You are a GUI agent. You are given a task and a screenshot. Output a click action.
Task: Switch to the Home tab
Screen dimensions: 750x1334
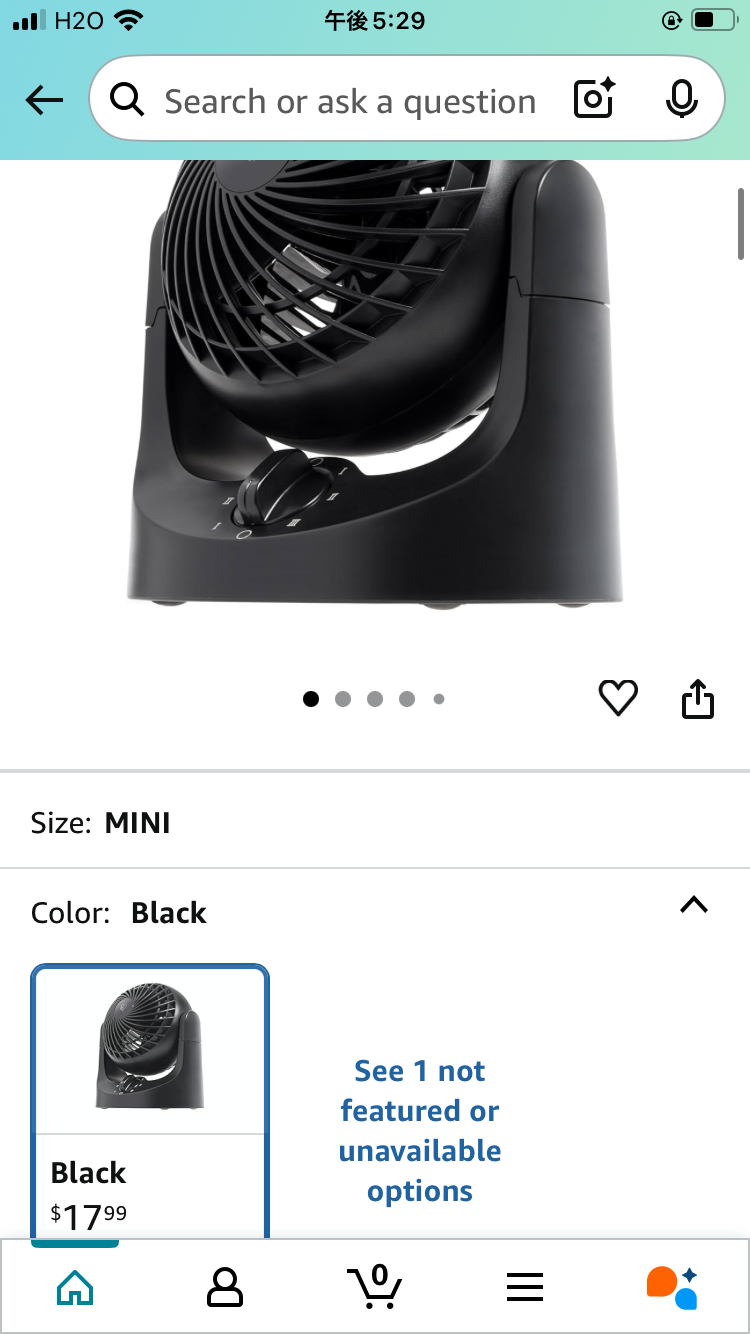coord(75,1288)
